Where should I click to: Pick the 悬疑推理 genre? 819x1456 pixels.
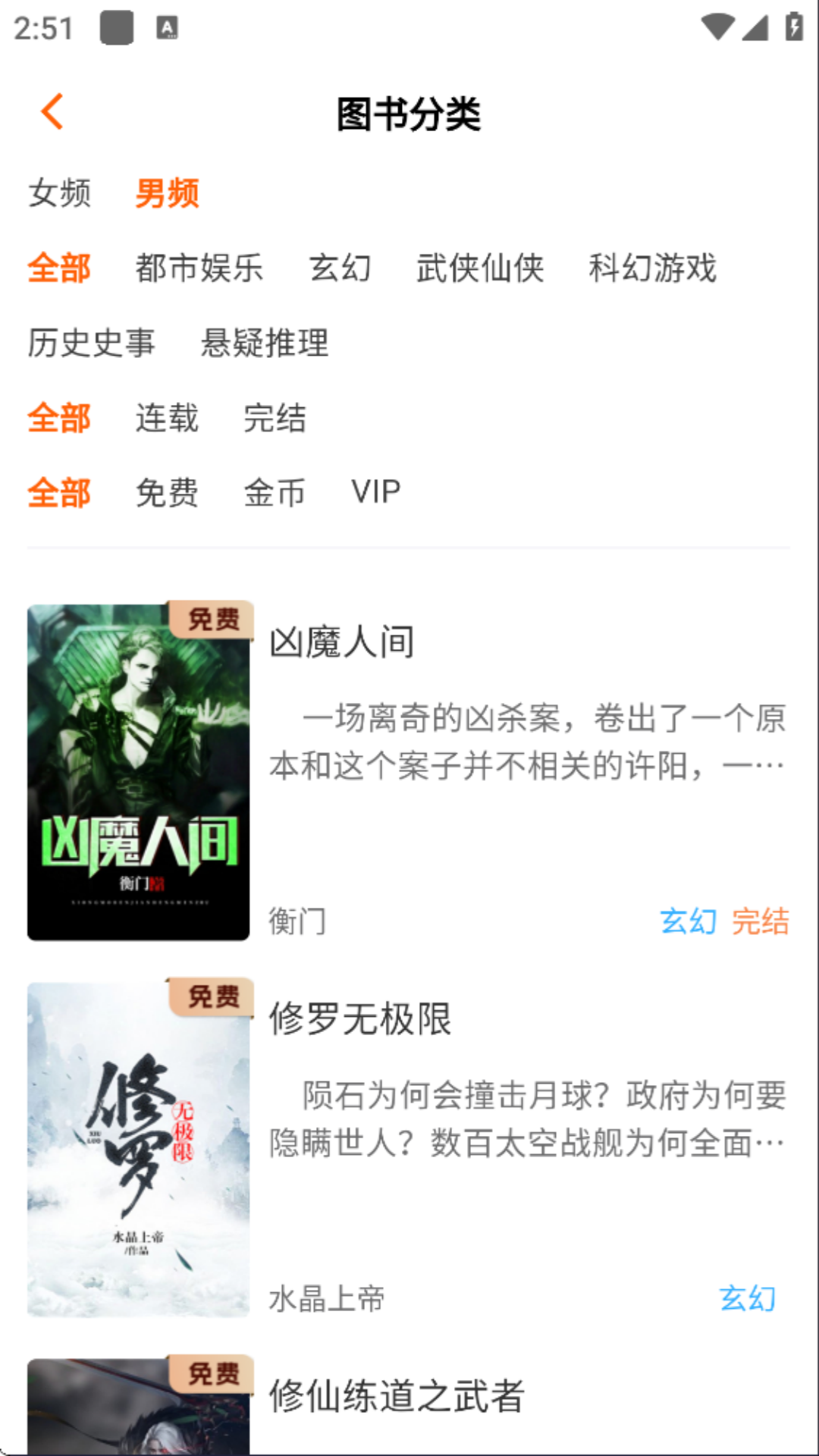pyautogui.click(x=264, y=343)
